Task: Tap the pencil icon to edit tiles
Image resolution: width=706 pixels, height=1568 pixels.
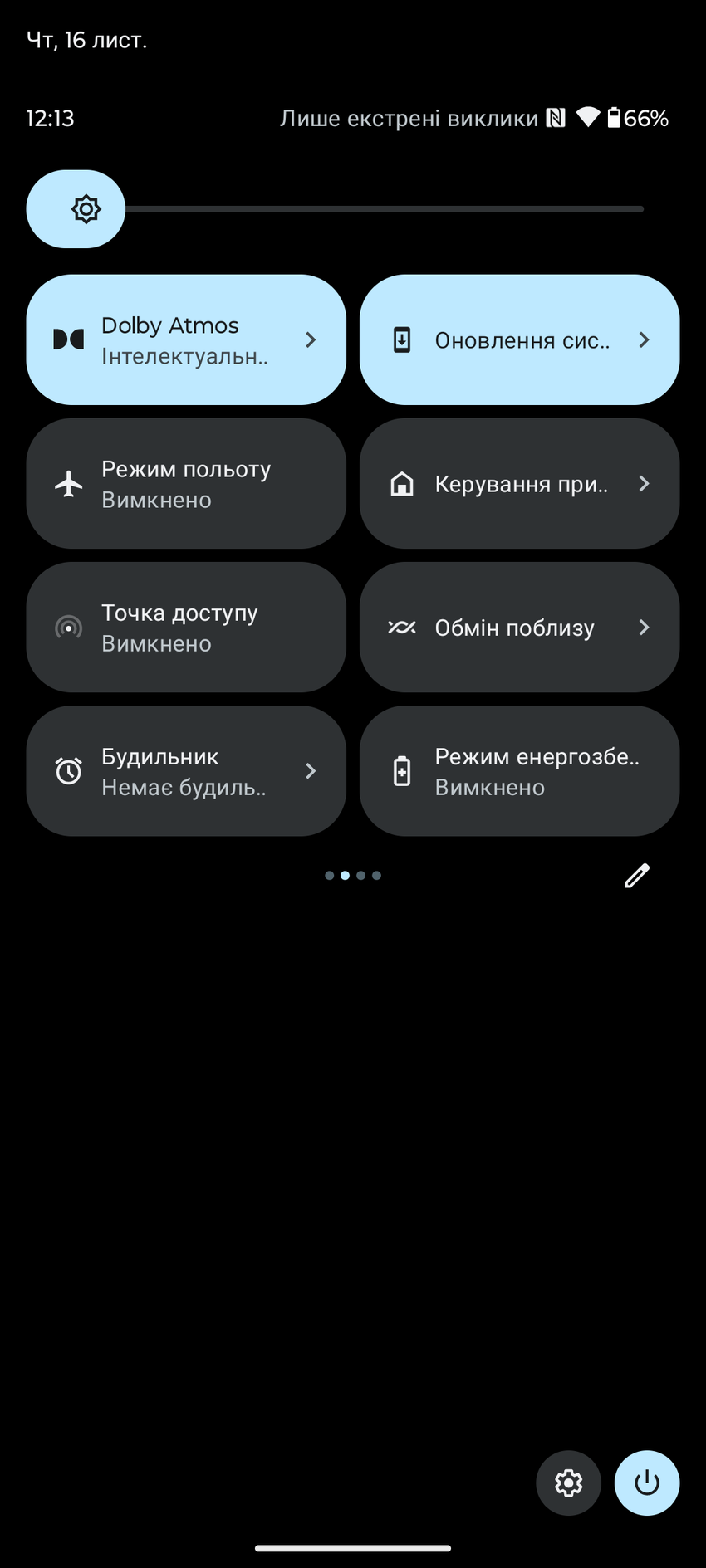Action: [637, 875]
